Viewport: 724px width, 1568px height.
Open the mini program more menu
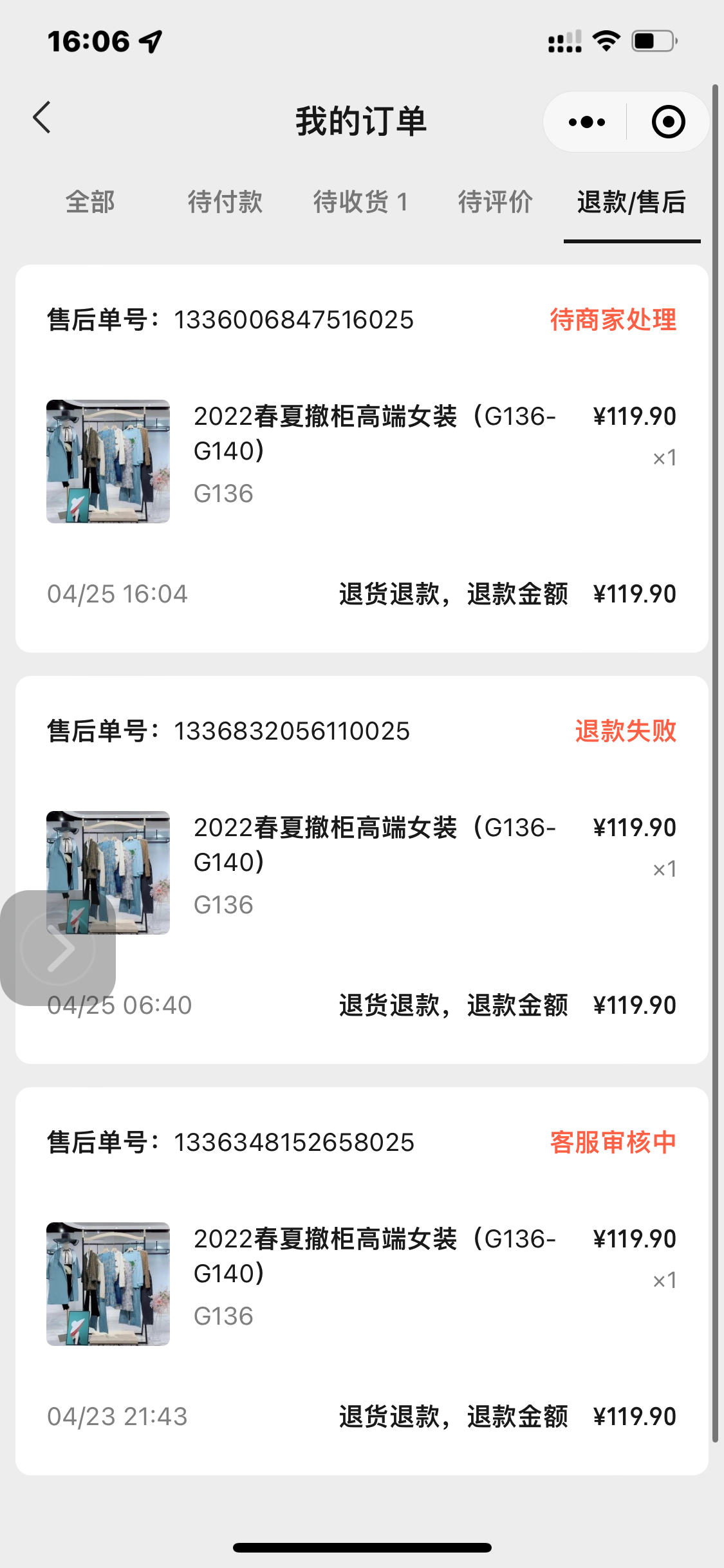click(x=586, y=122)
